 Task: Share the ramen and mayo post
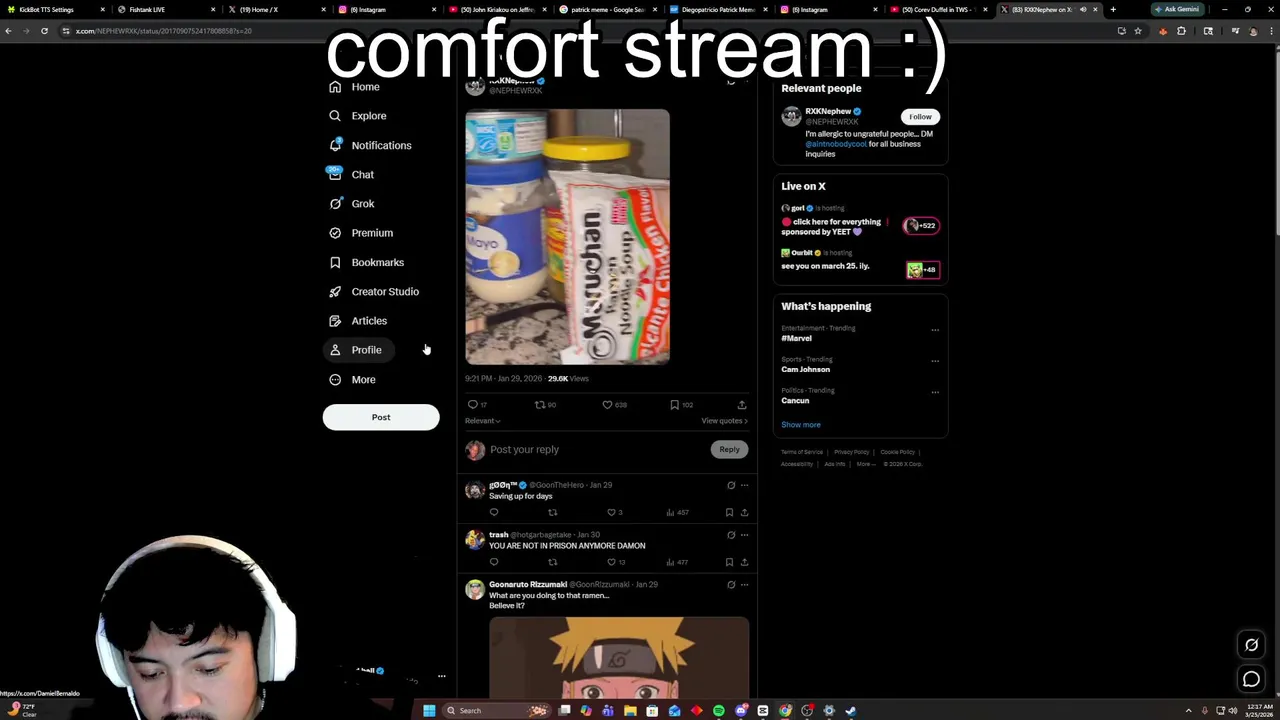[x=742, y=405]
